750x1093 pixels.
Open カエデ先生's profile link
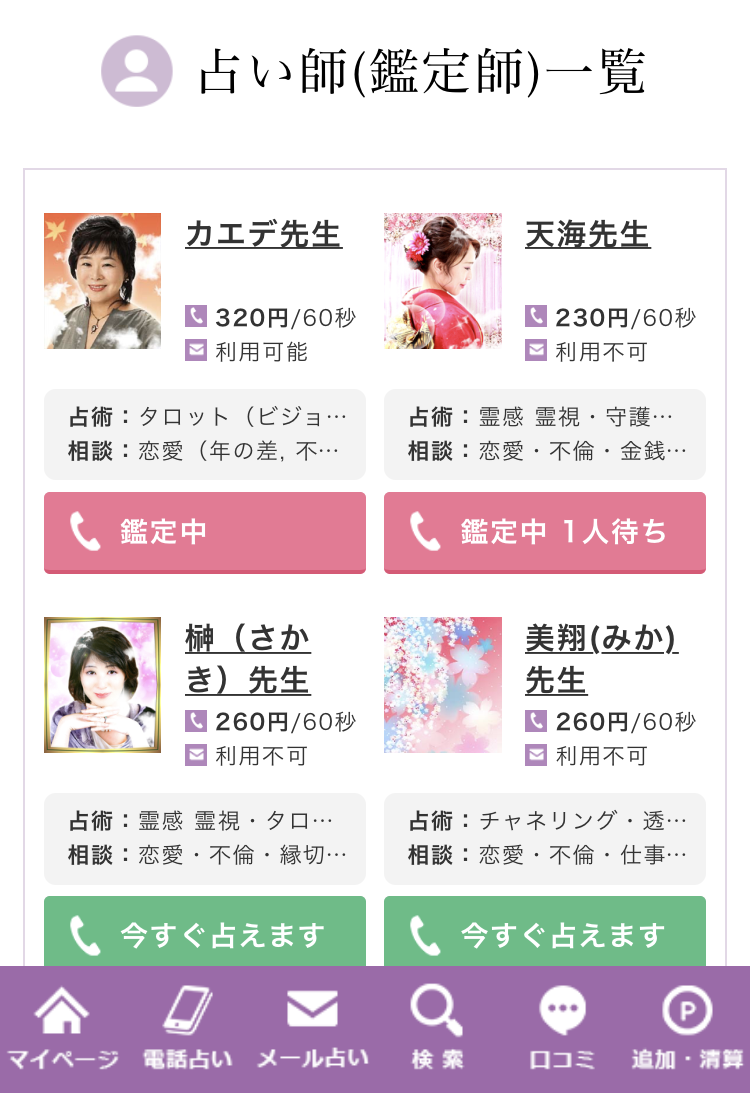tap(264, 234)
